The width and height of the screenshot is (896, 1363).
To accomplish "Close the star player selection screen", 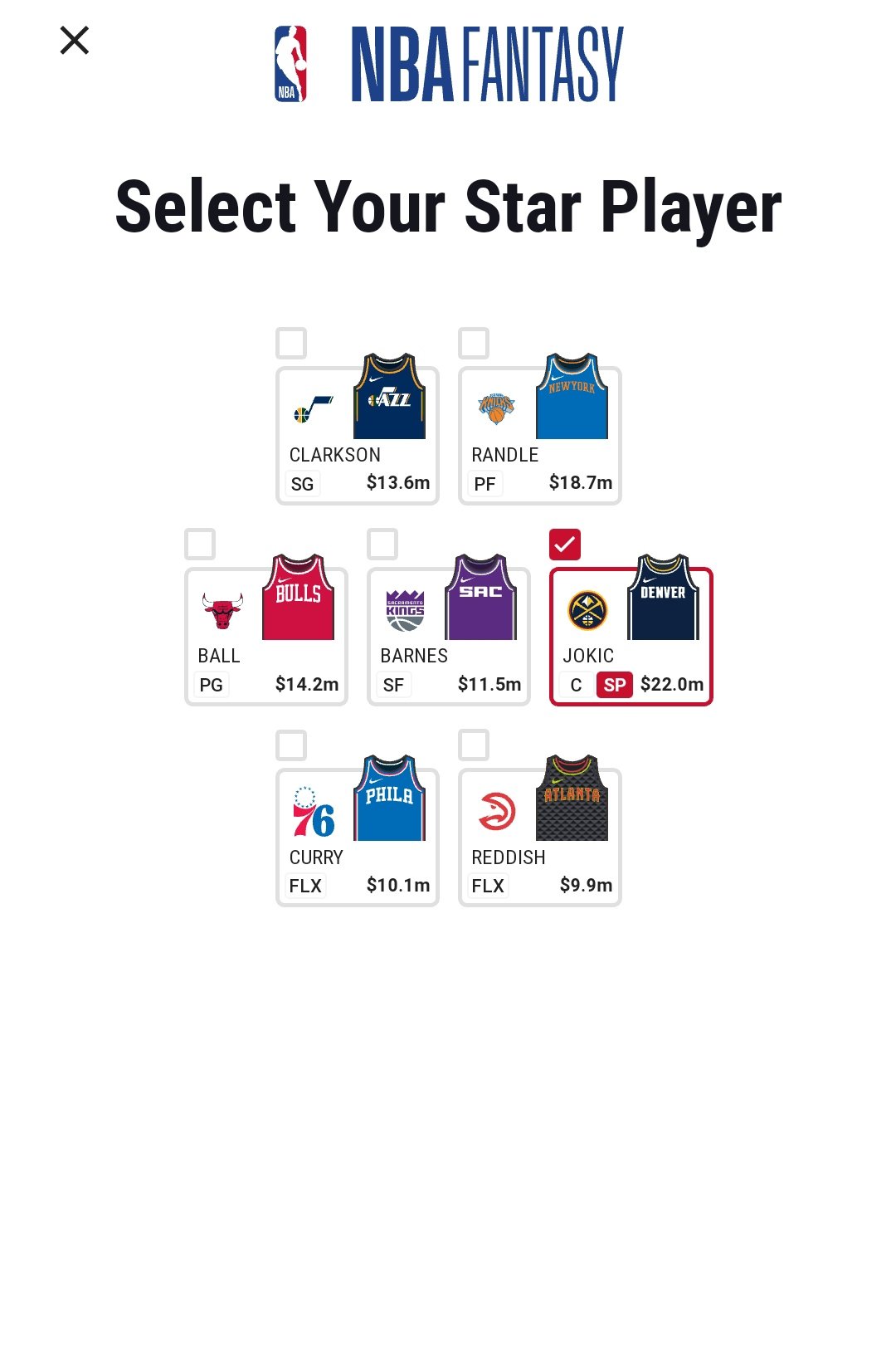I will click(x=75, y=40).
